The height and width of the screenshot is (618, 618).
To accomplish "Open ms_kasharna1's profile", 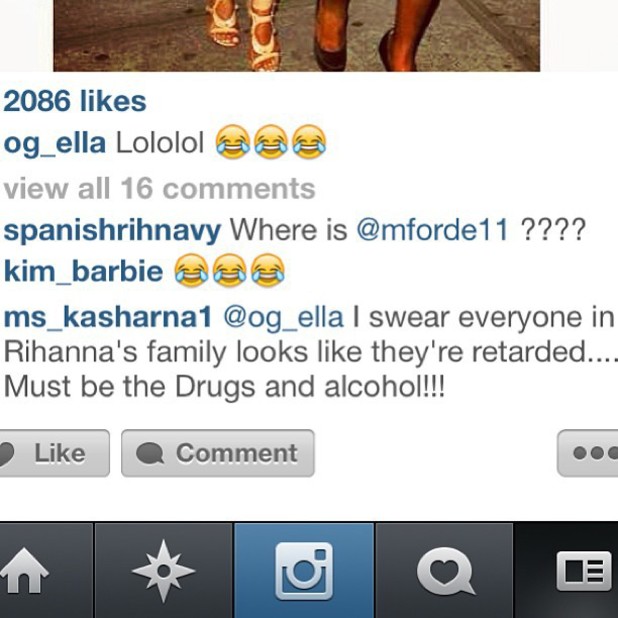I will 108,318.
